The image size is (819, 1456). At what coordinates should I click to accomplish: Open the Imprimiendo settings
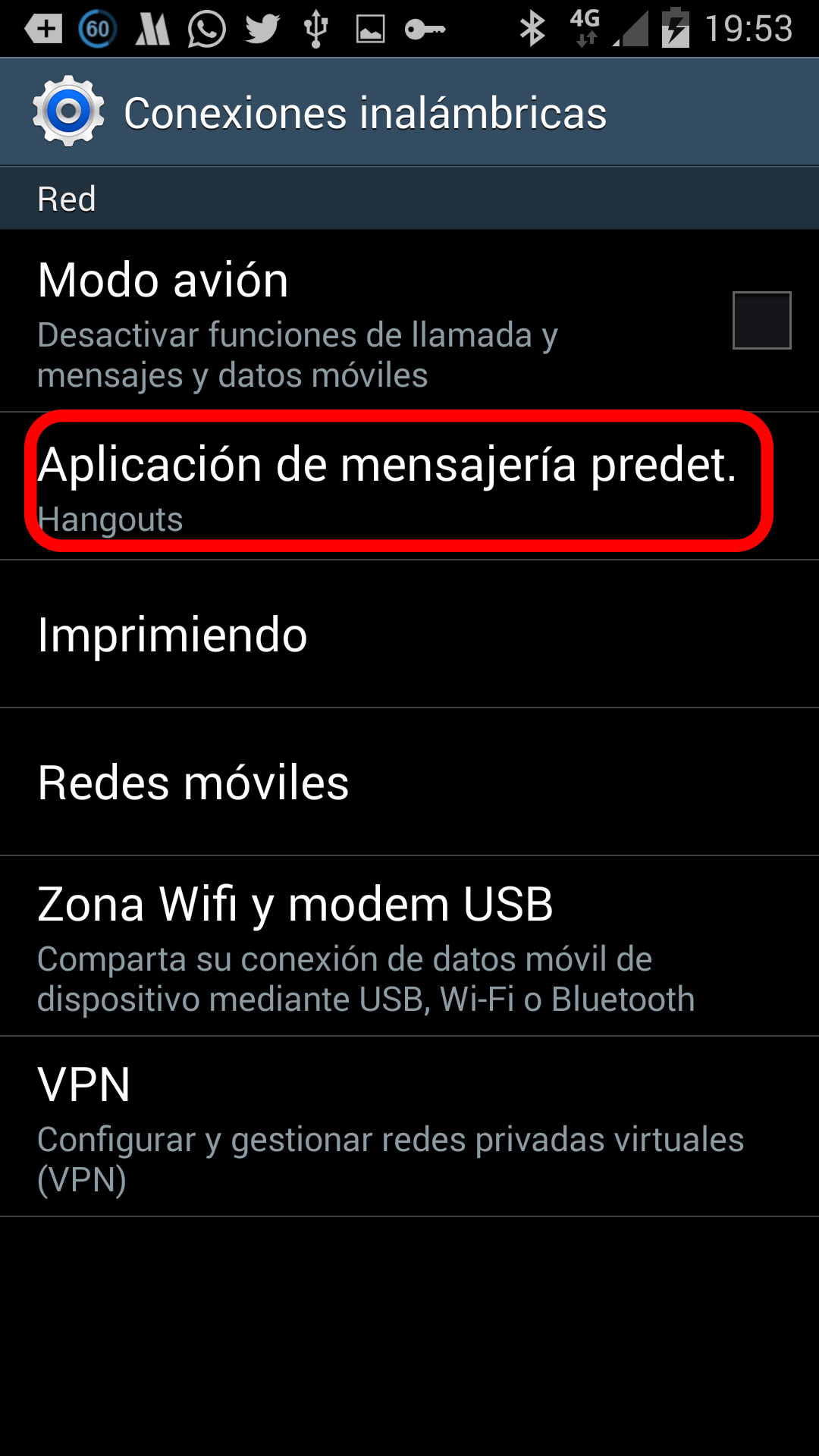(409, 635)
